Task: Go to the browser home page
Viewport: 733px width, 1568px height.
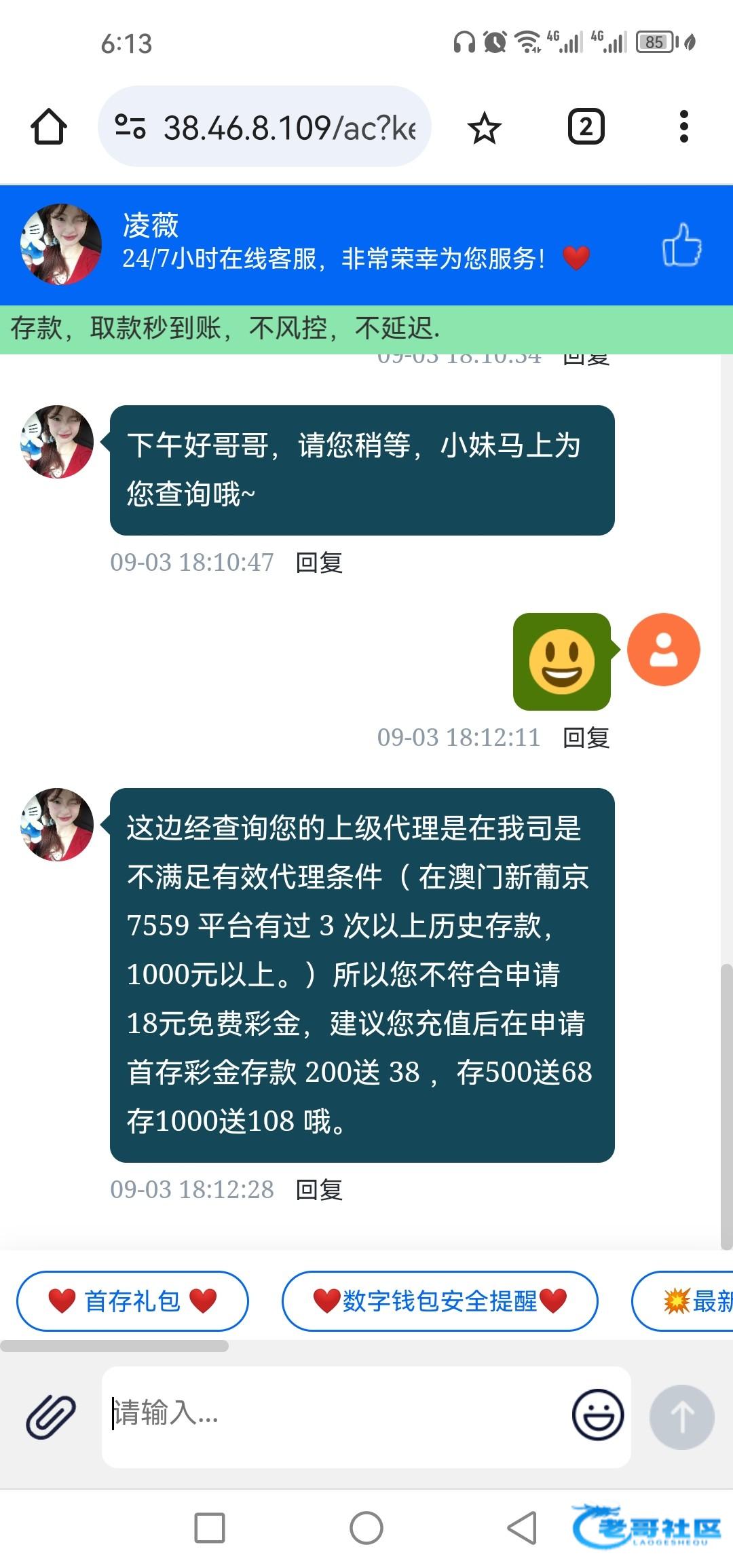Action: click(x=49, y=127)
